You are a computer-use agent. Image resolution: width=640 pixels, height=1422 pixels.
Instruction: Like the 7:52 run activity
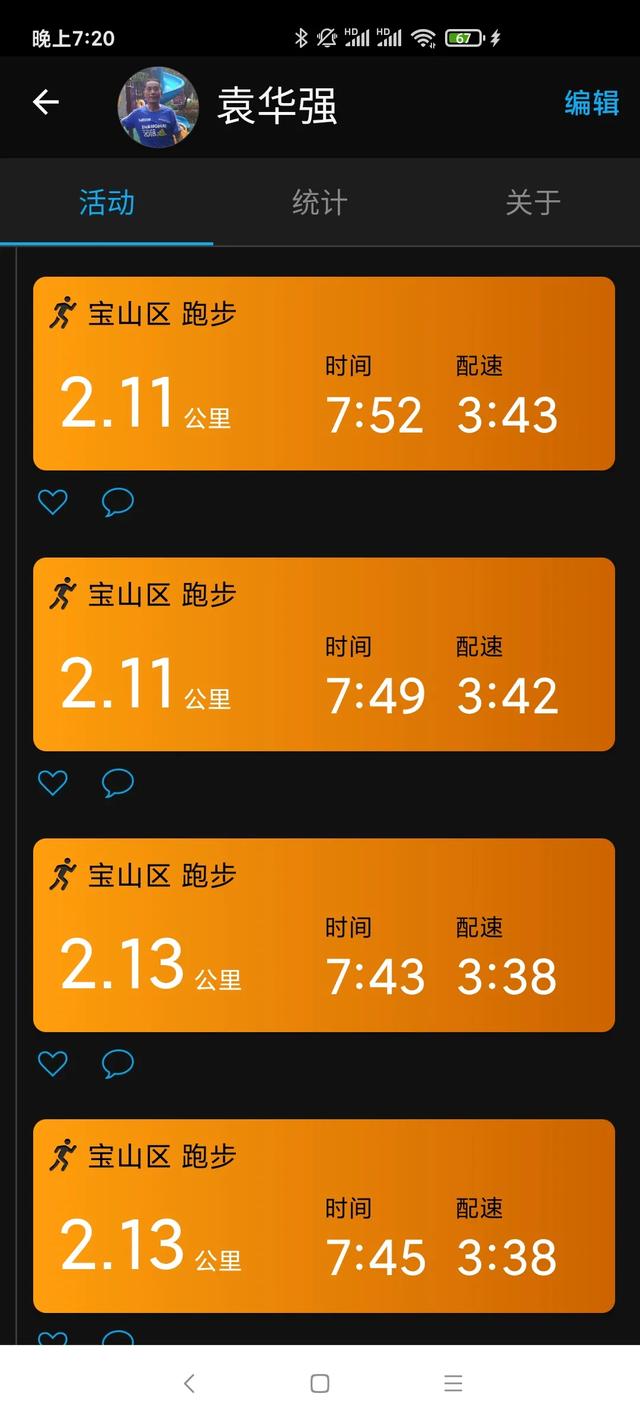point(52,501)
